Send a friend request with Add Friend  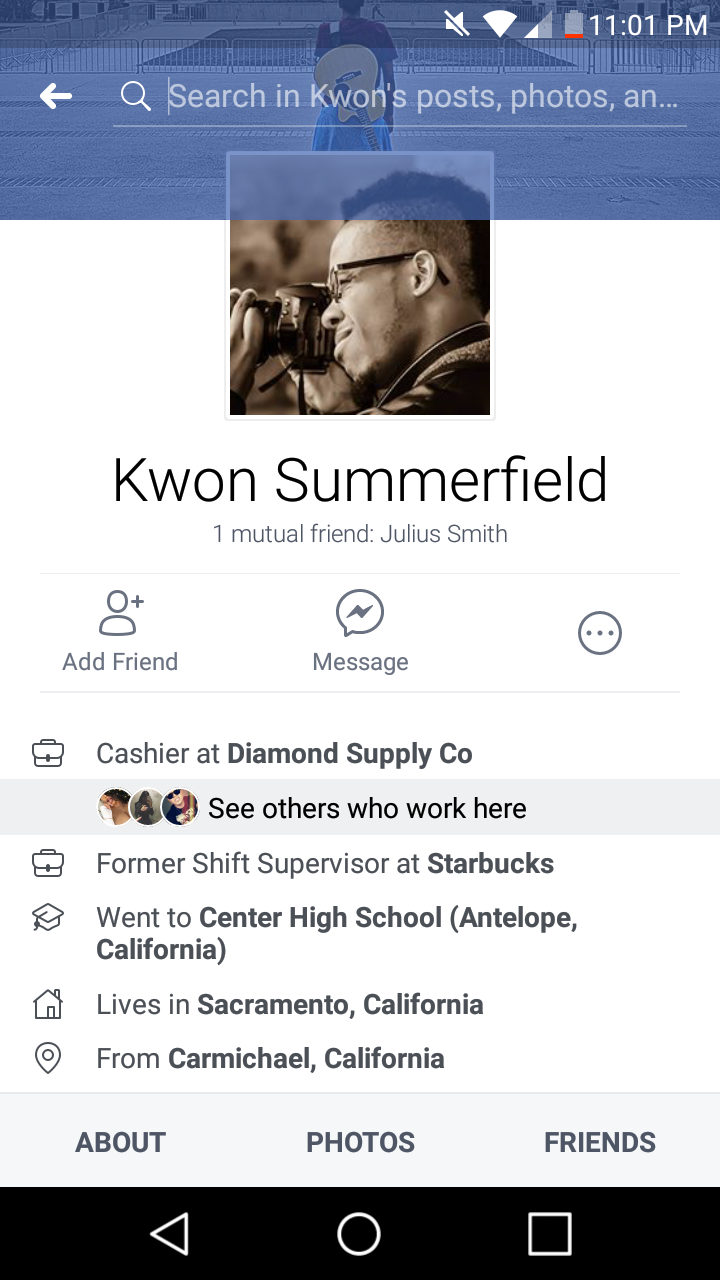click(120, 632)
